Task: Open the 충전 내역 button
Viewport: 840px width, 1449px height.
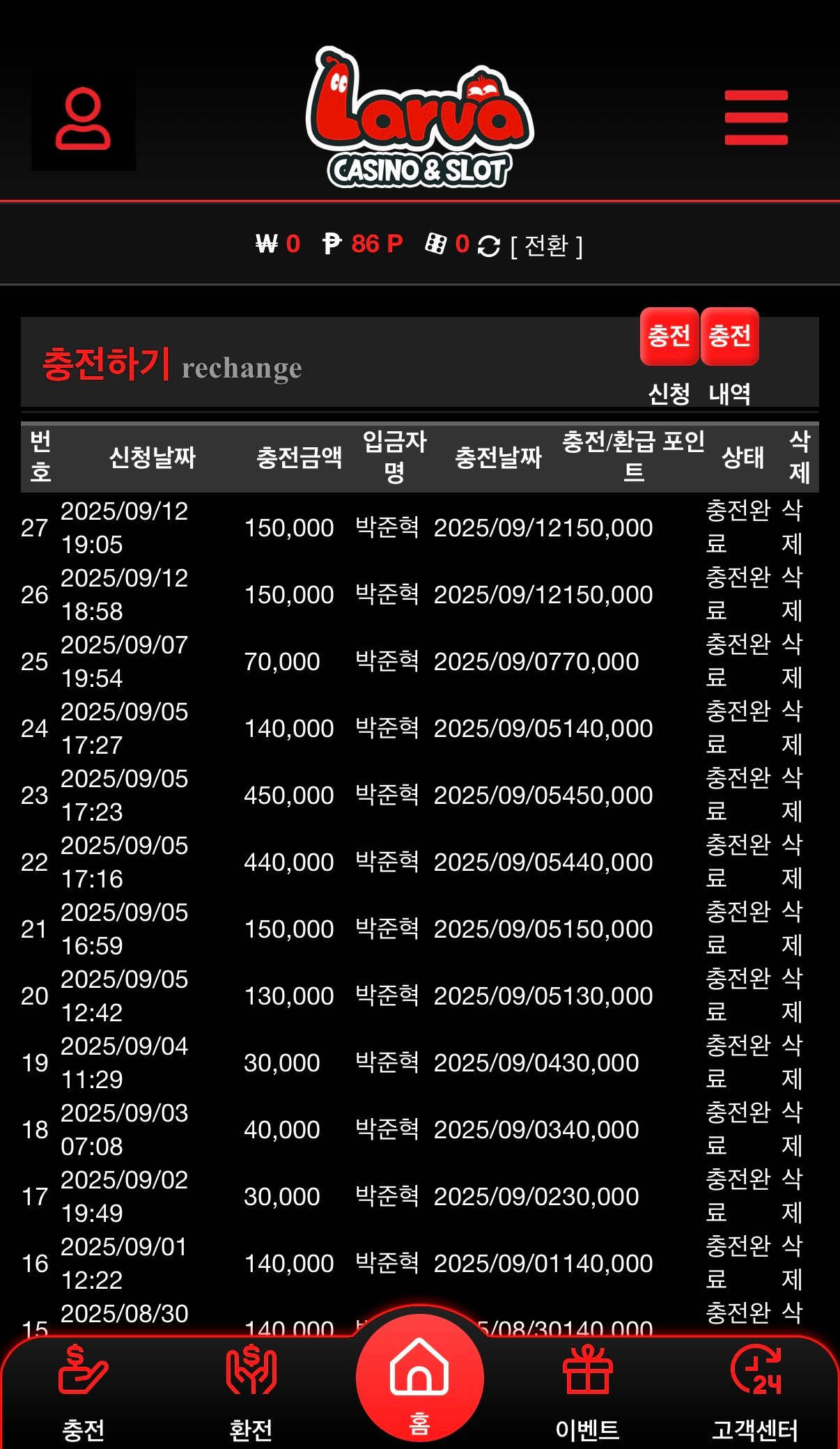Action: point(729,337)
